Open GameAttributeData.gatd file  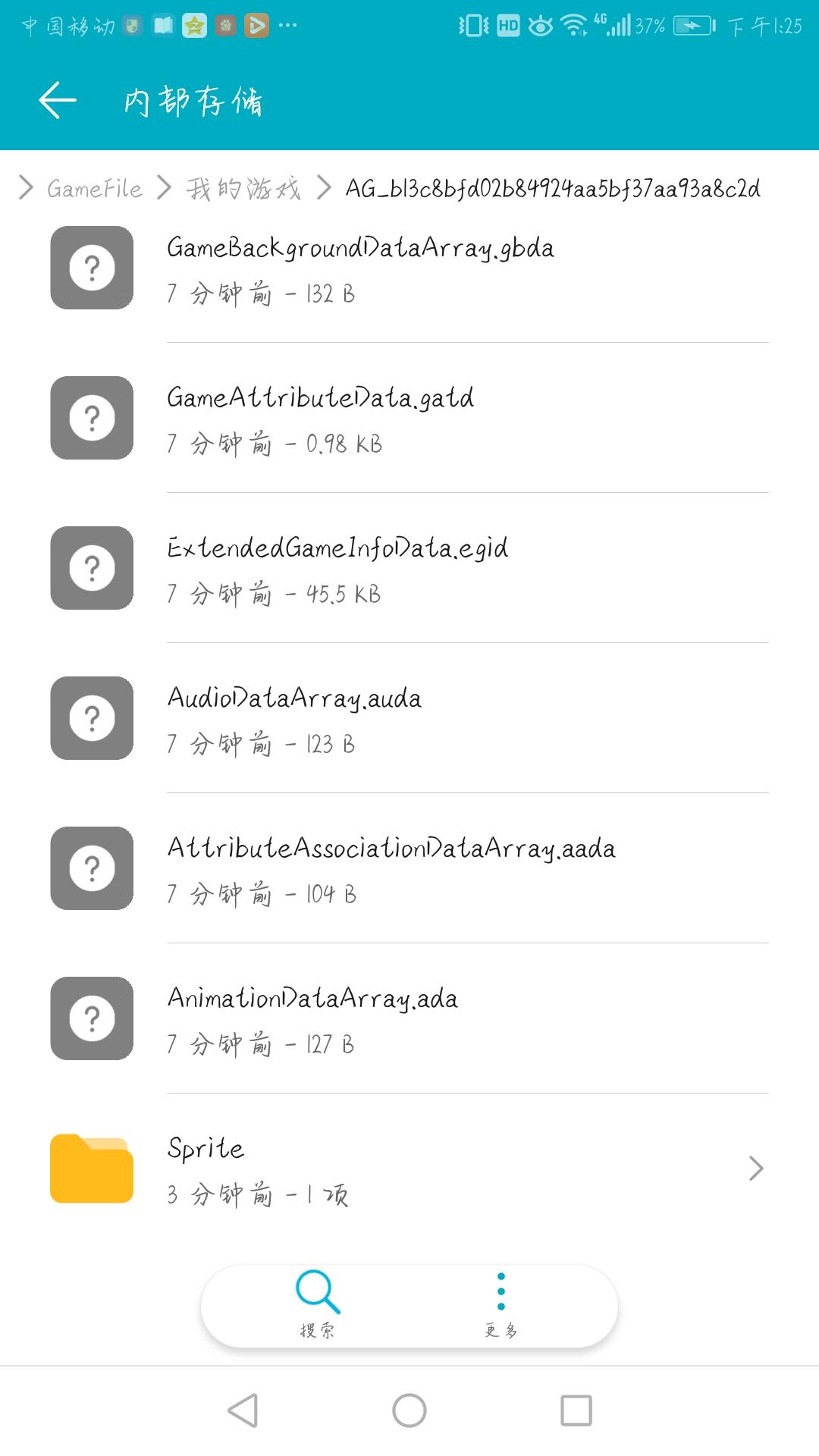coord(320,418)
